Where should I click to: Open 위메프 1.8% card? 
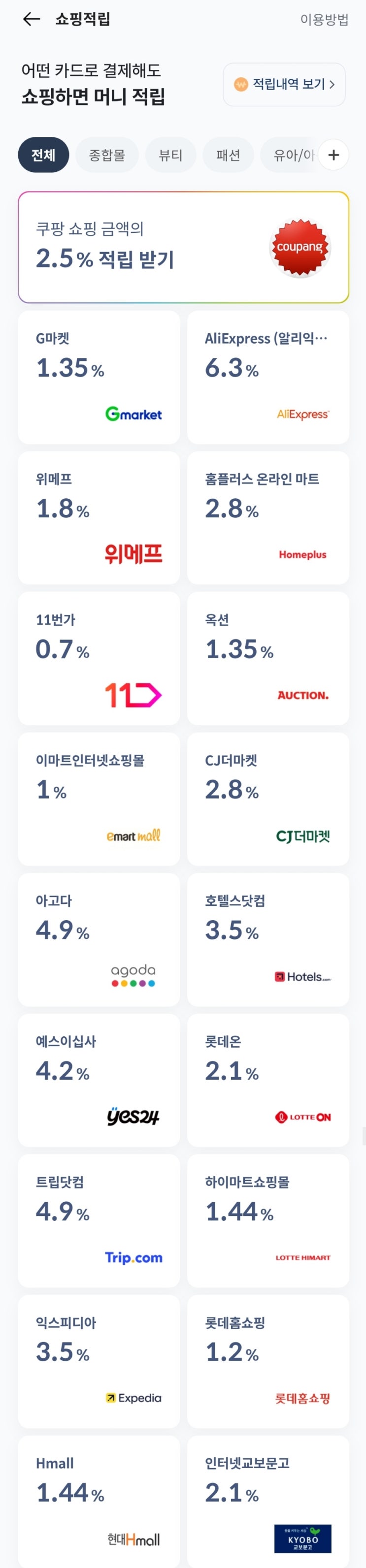pos(99,518)
